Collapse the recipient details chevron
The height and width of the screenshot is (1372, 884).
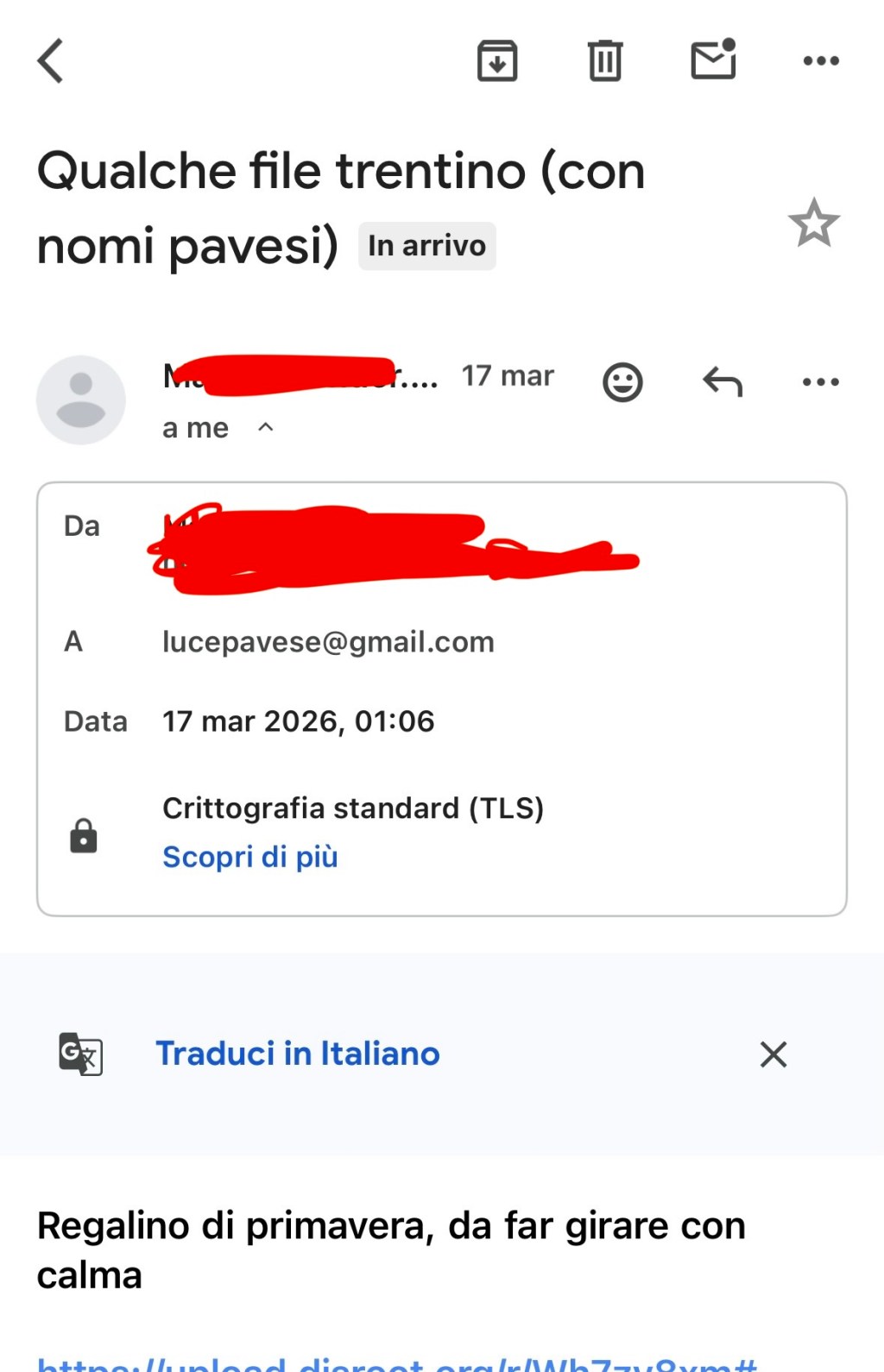[266, 427]
